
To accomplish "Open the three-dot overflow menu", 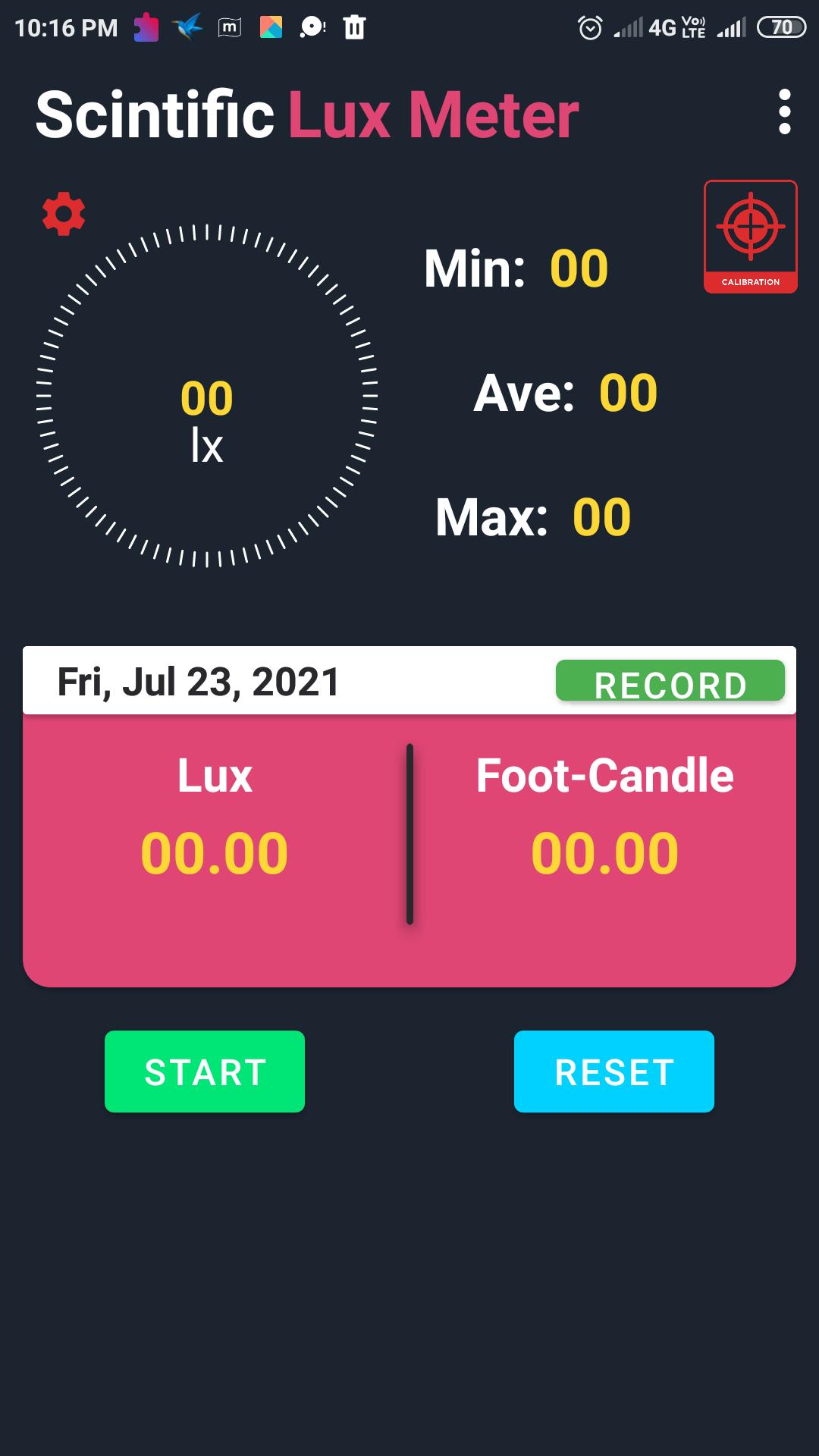I will (784, 112).
